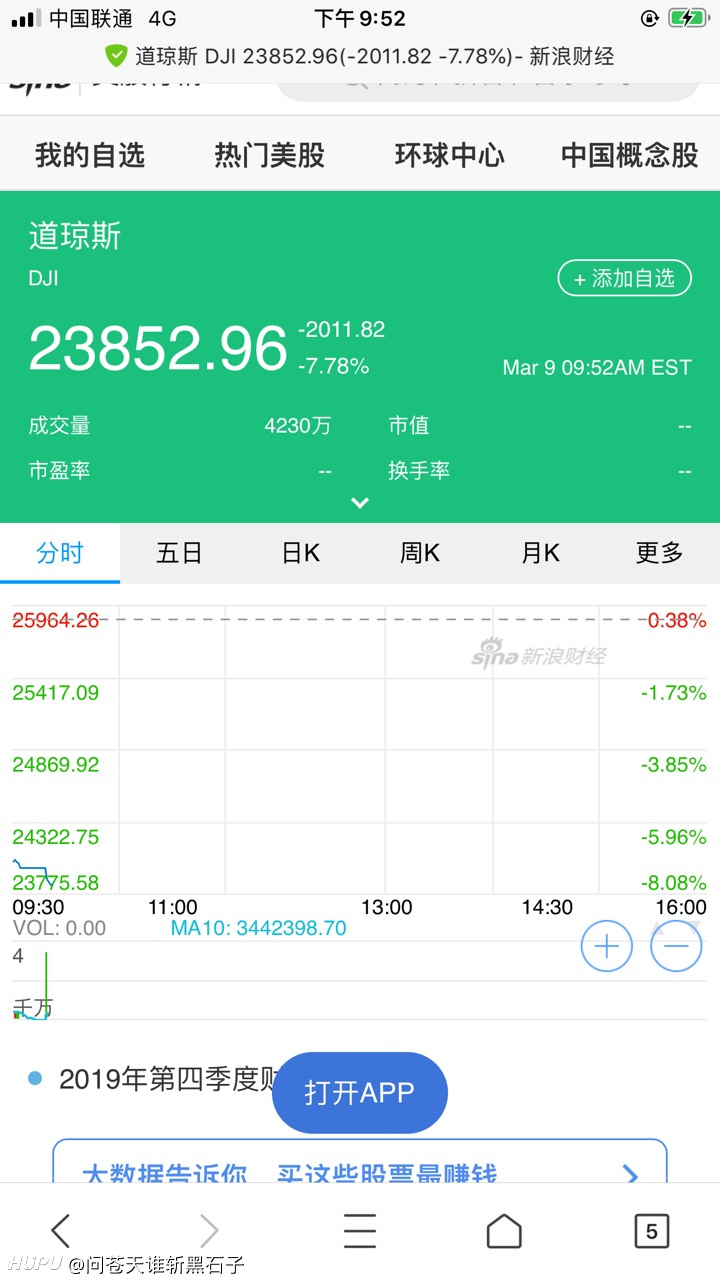The width and height of the screenshot is (720, 1280).
Task: Add 道琼斯 to watchlist with 添加自选
Action: (624, 278)
